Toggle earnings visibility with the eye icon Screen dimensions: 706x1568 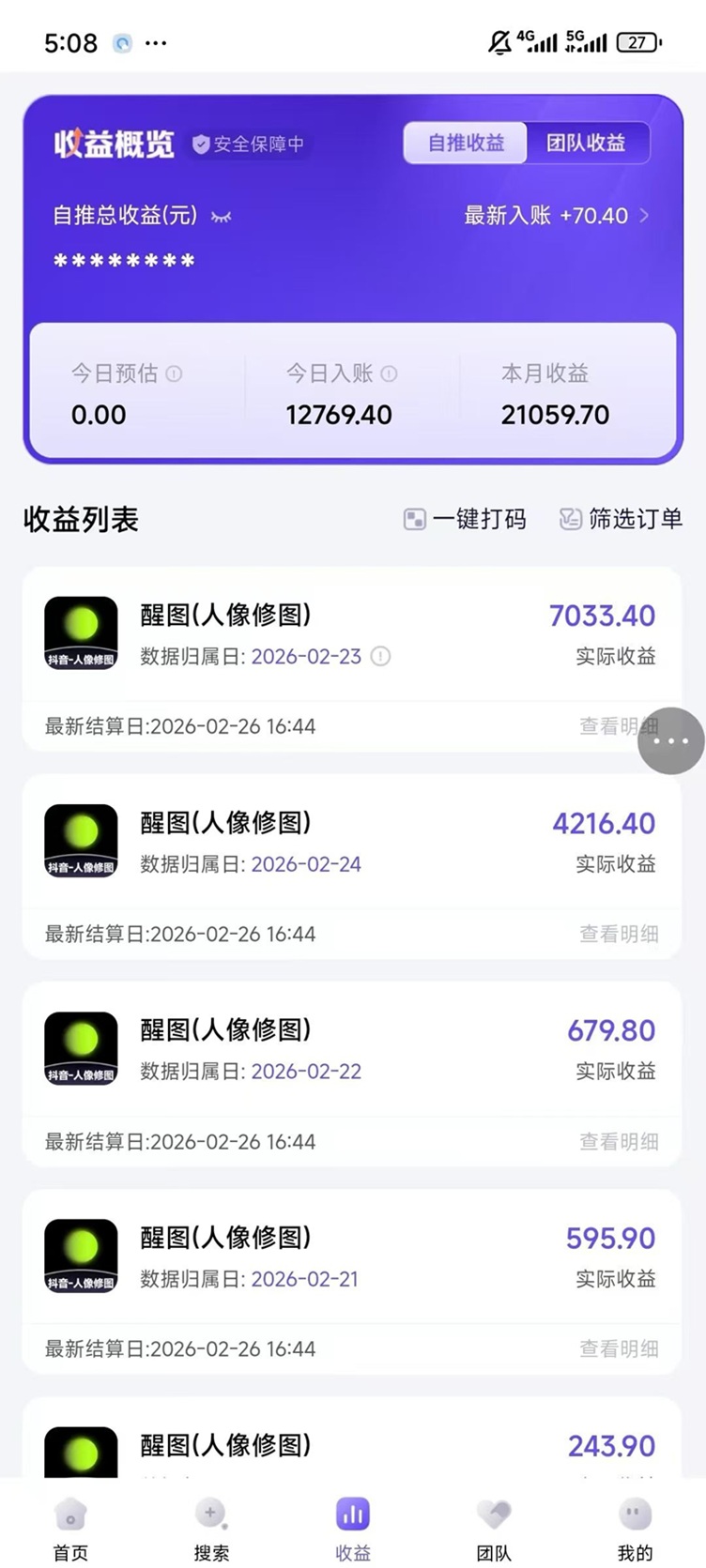(x=219, y=216)
